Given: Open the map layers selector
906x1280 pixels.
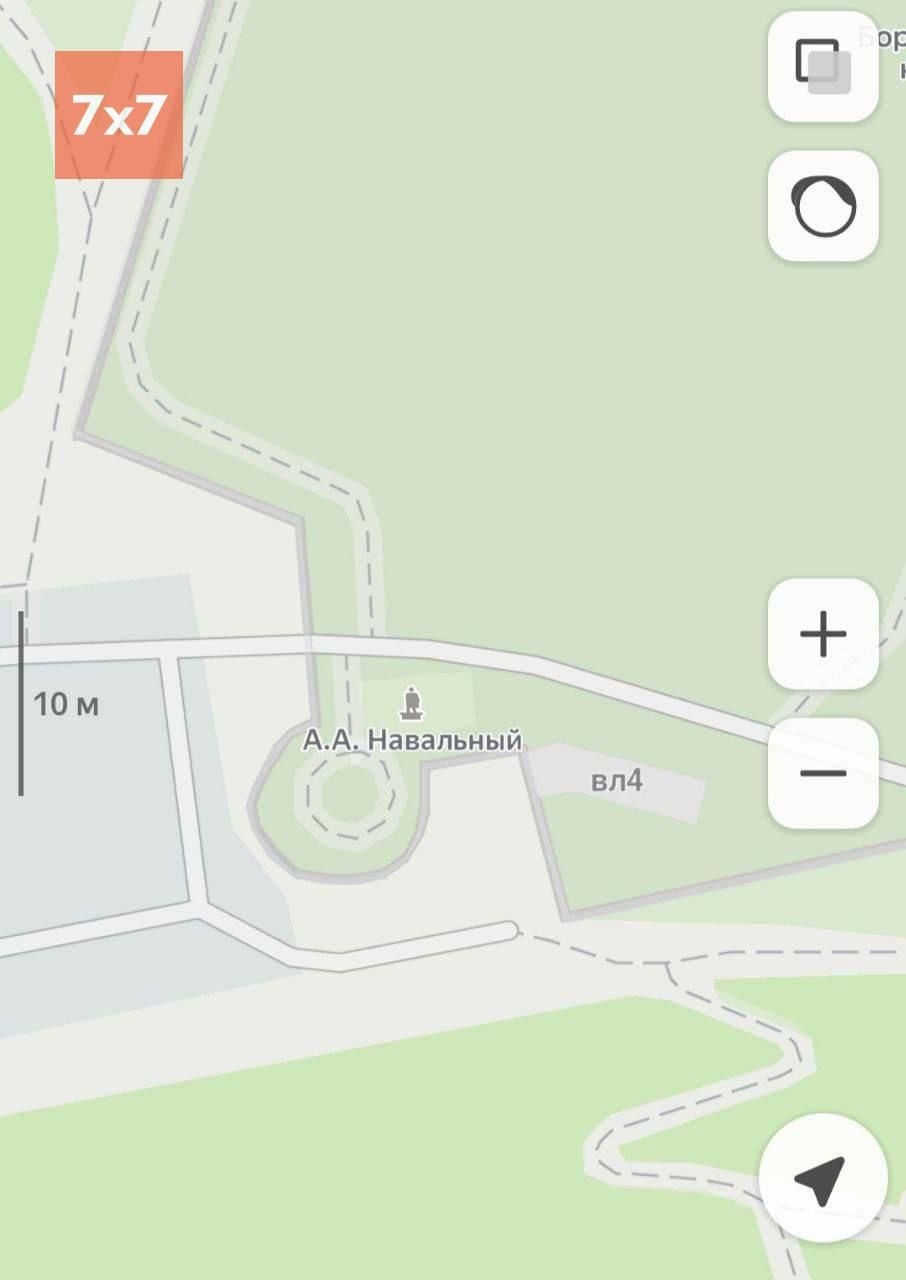Looking at the screenshot, I should click(823, 66).
